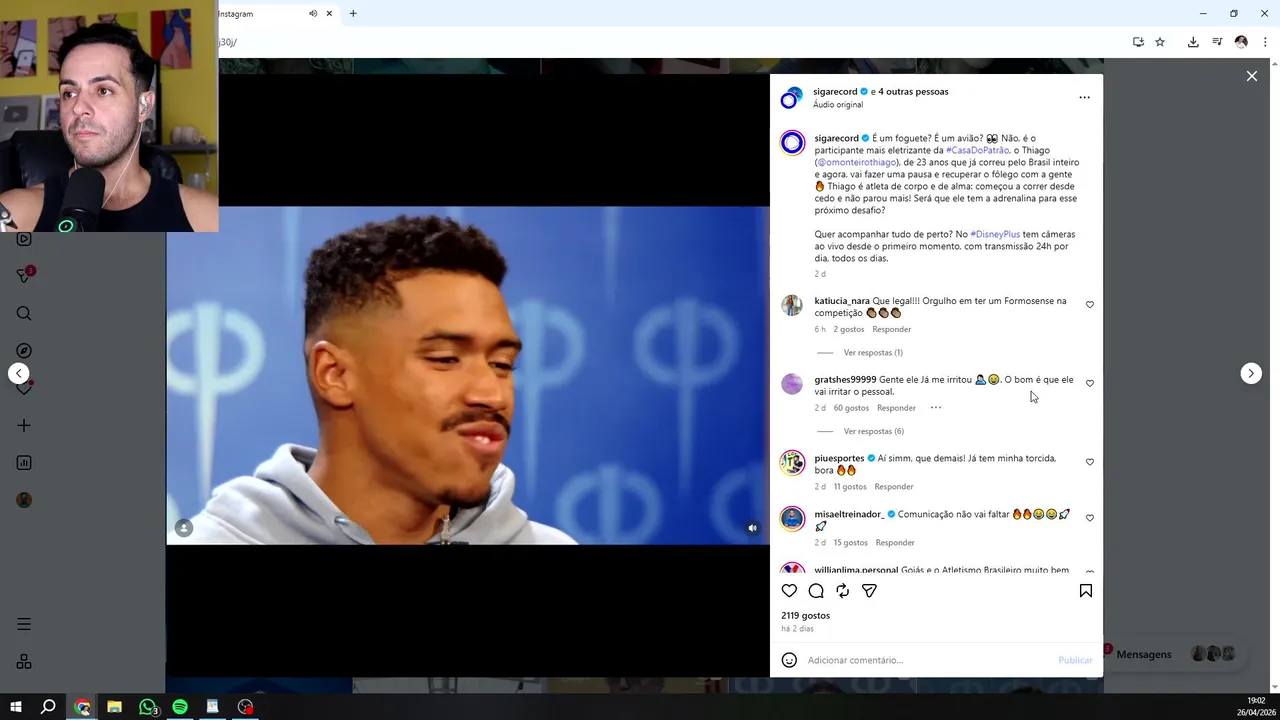Viewport: 1280px width, 720px height.
Task: Repost this video
Action: point(843,591)
